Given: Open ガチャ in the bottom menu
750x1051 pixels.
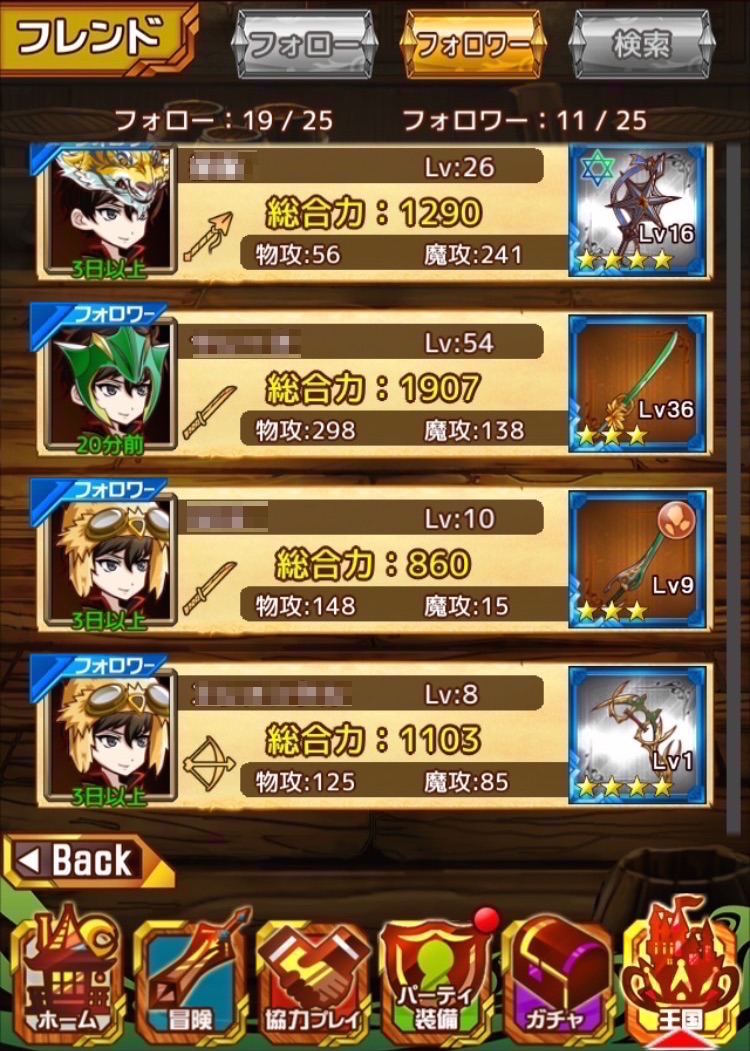Looking at the screenshot, I should [x=558, y=982].
